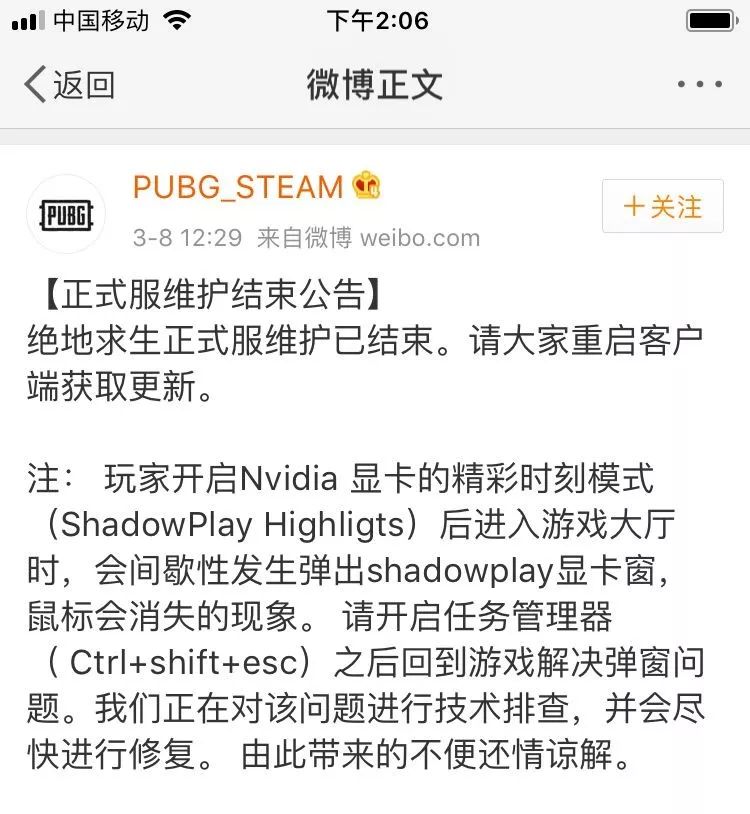
Task: Open the three-dot overflow menu
Action: point(699,85)
